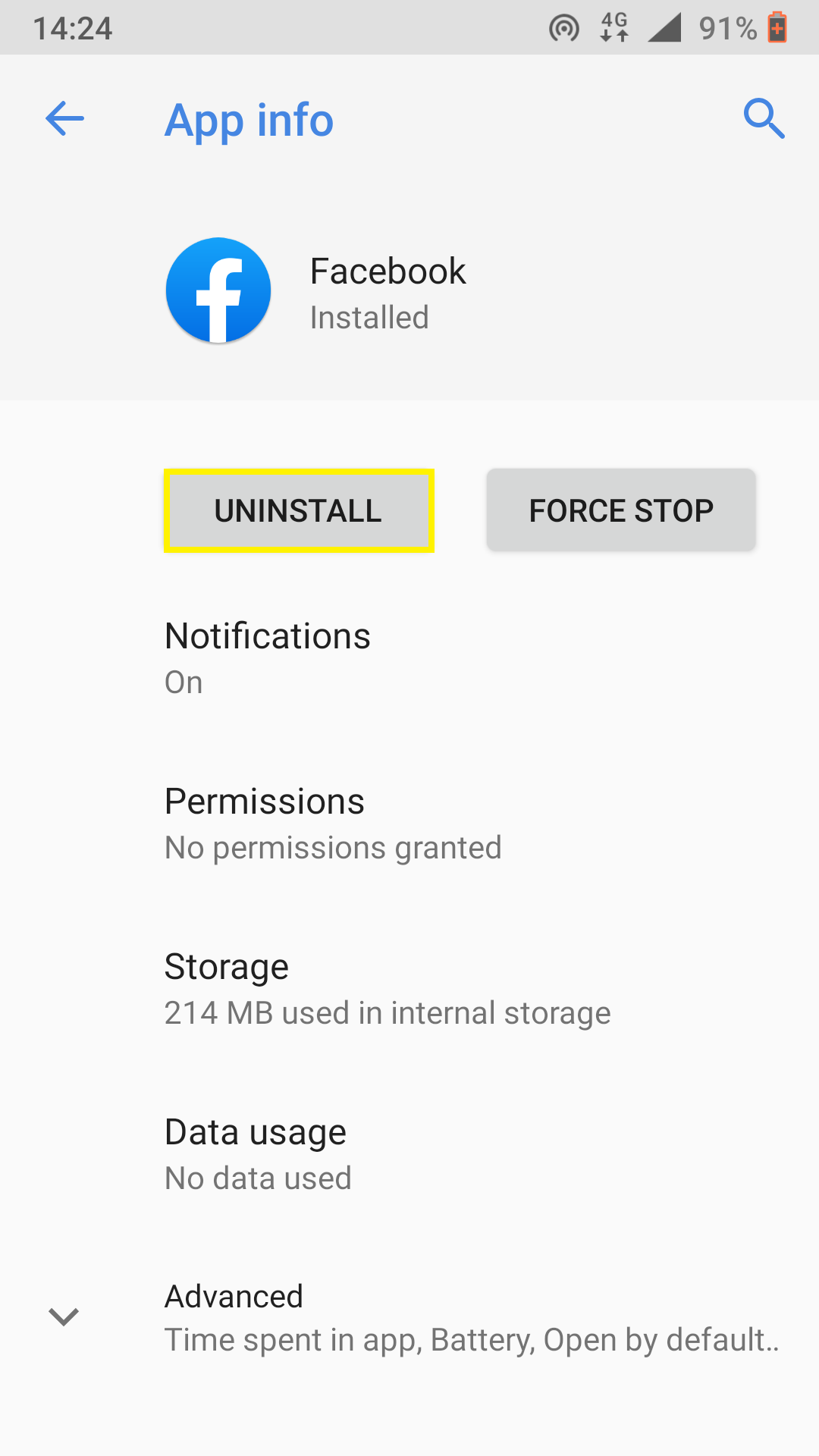Tap the chevron next to Advanced
This screenshot has height=1456, width=819.
tap(64, 1316)
